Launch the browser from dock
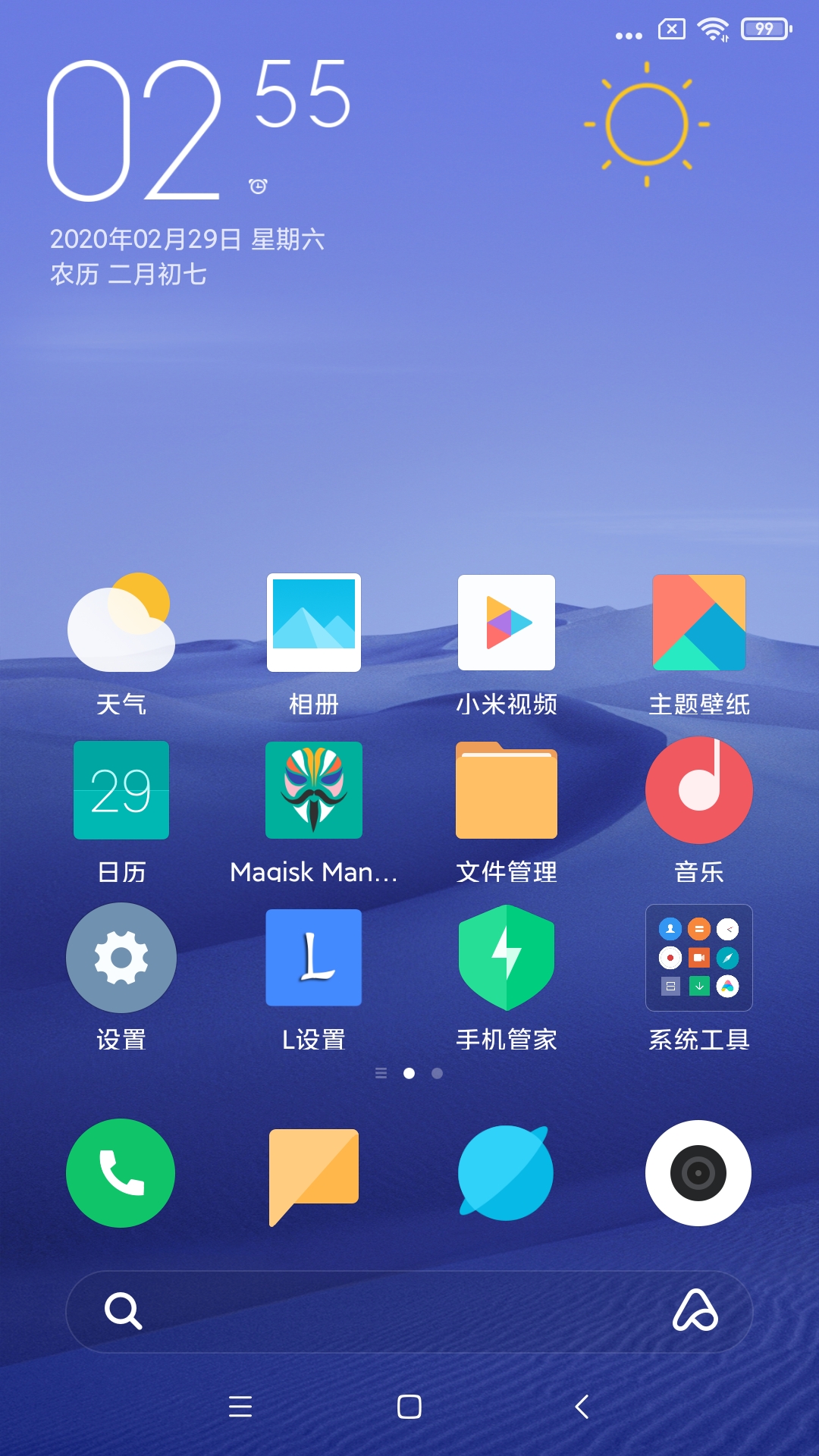The width and height of the screenshot is (819, 1456). (507, 1173)
